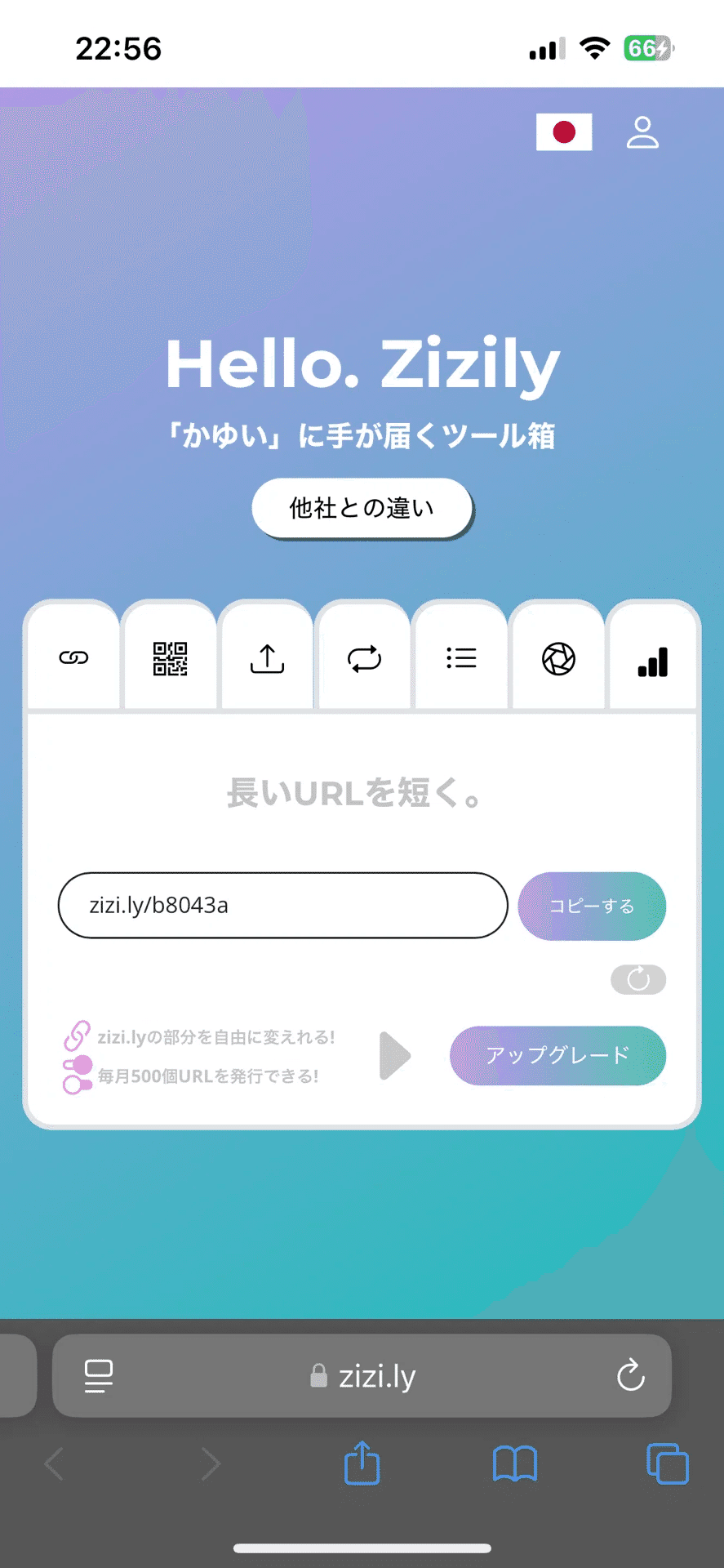Tap the shortened URL zizi.ly/b8043a field
The width and height of the screenshot is (724, 1568).
tap(282, 906)
